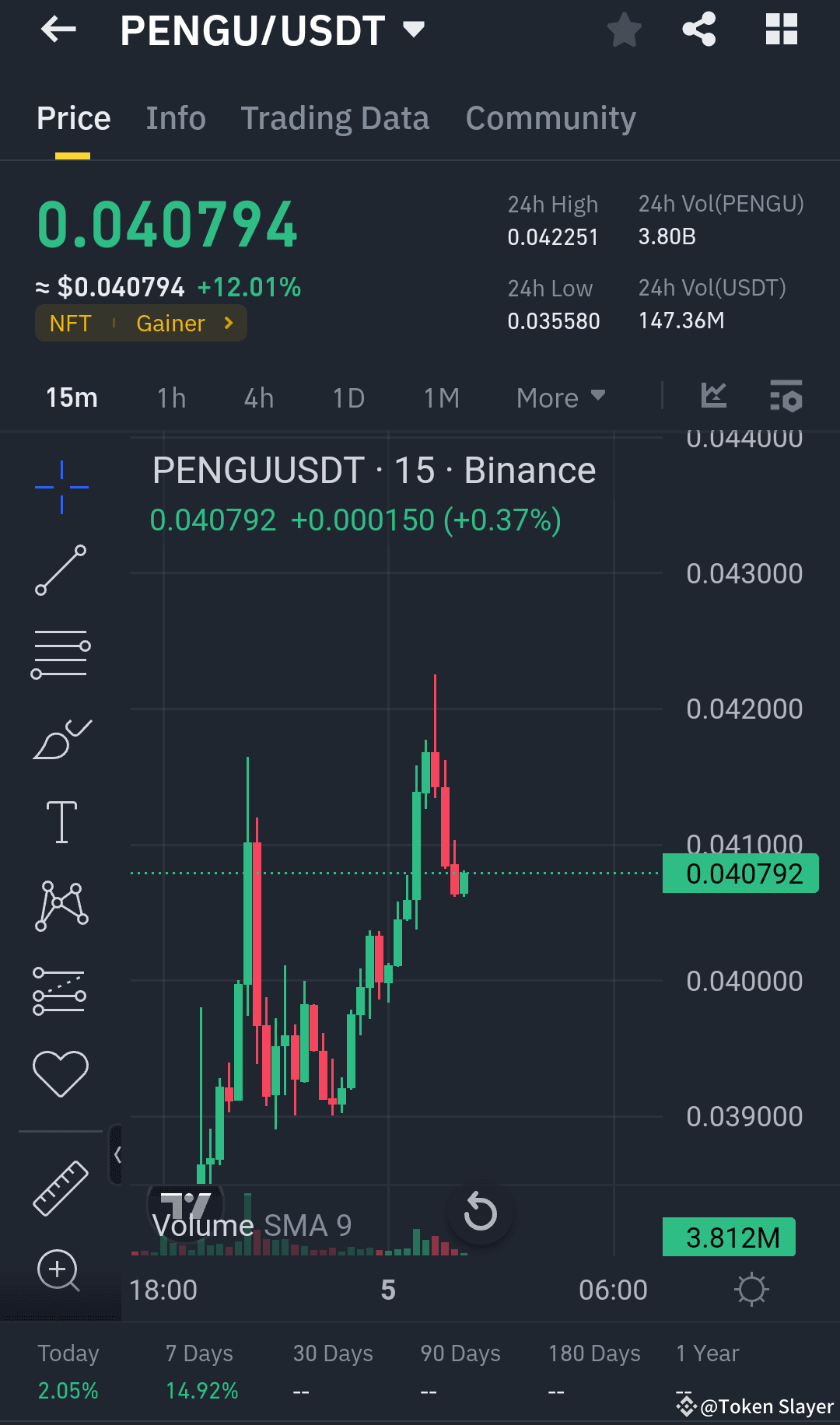Tap the brightness adjustment sun icon
The image size is (840, 1425).
click(x=751, y=1289)
